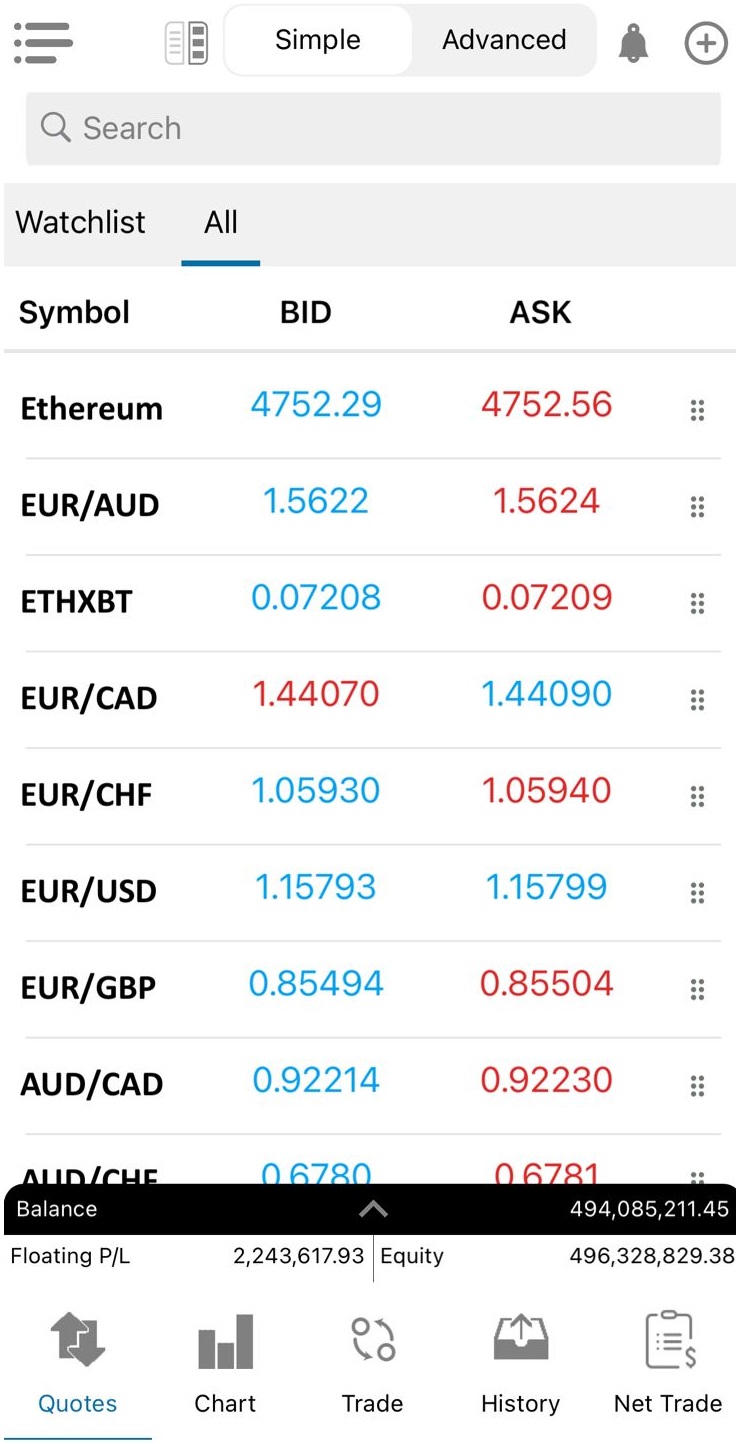
Task: Tap the drag handle for ETHXBT
Action: tap(697, 603)
